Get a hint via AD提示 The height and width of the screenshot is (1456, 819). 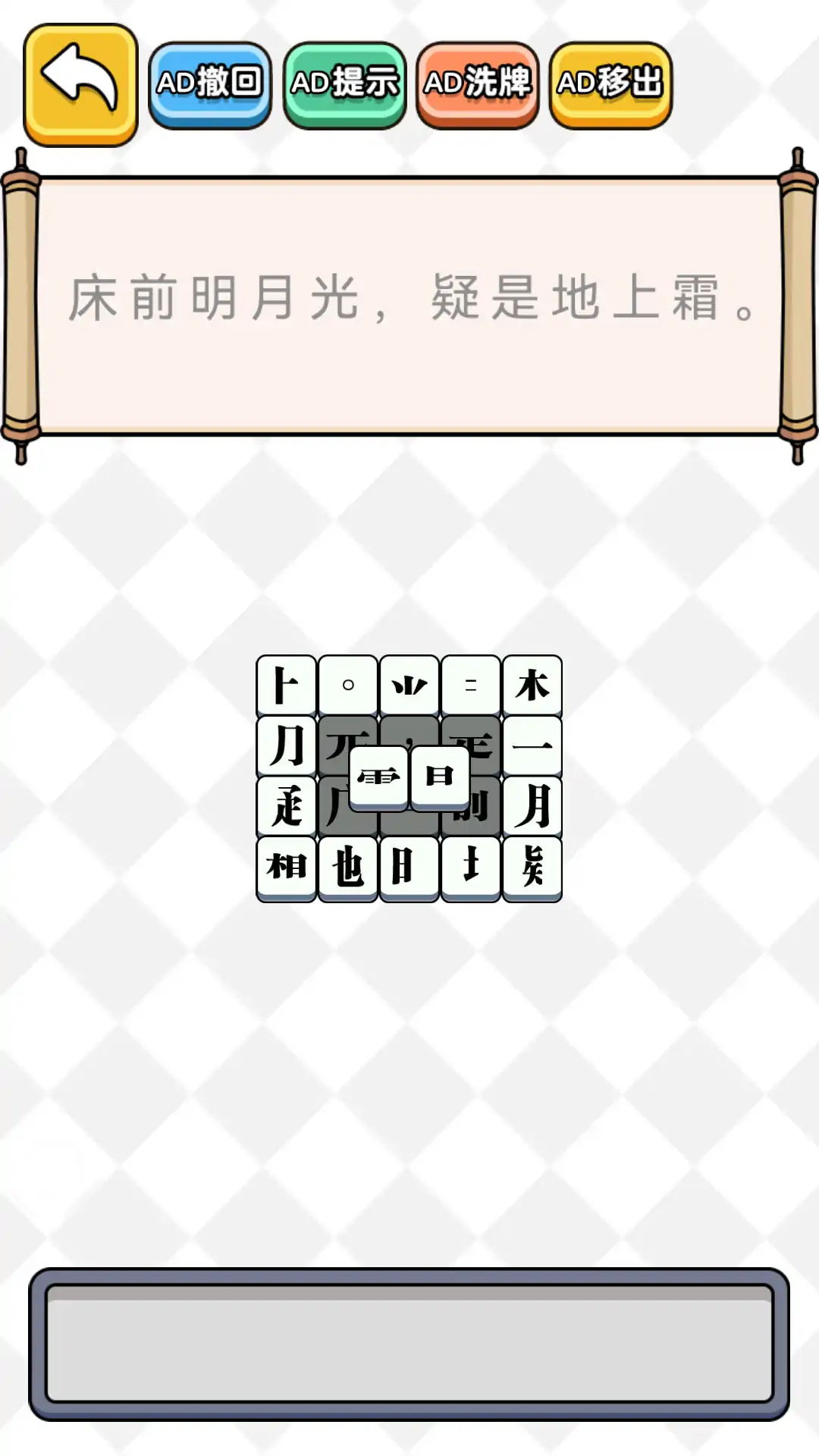click(x=345, y=84)
